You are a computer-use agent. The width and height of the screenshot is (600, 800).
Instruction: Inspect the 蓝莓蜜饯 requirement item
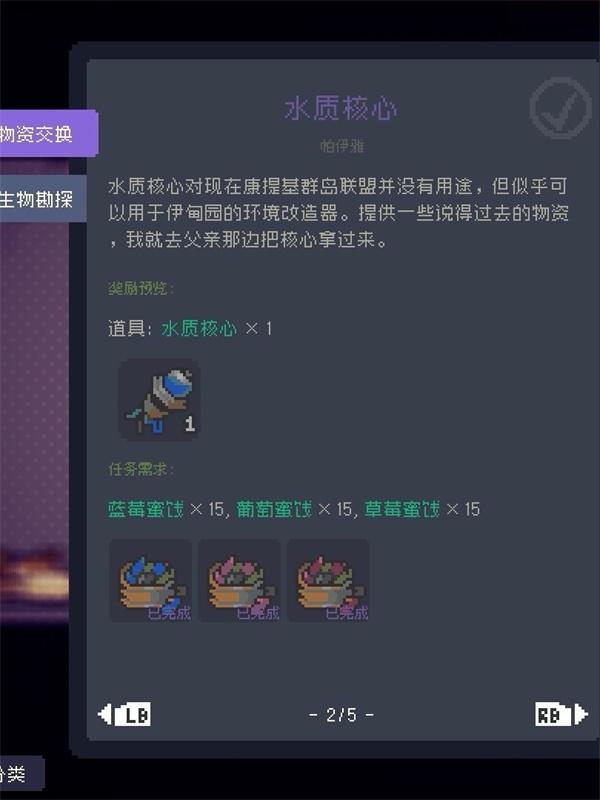pyautogui.click(x=150, y=581)
